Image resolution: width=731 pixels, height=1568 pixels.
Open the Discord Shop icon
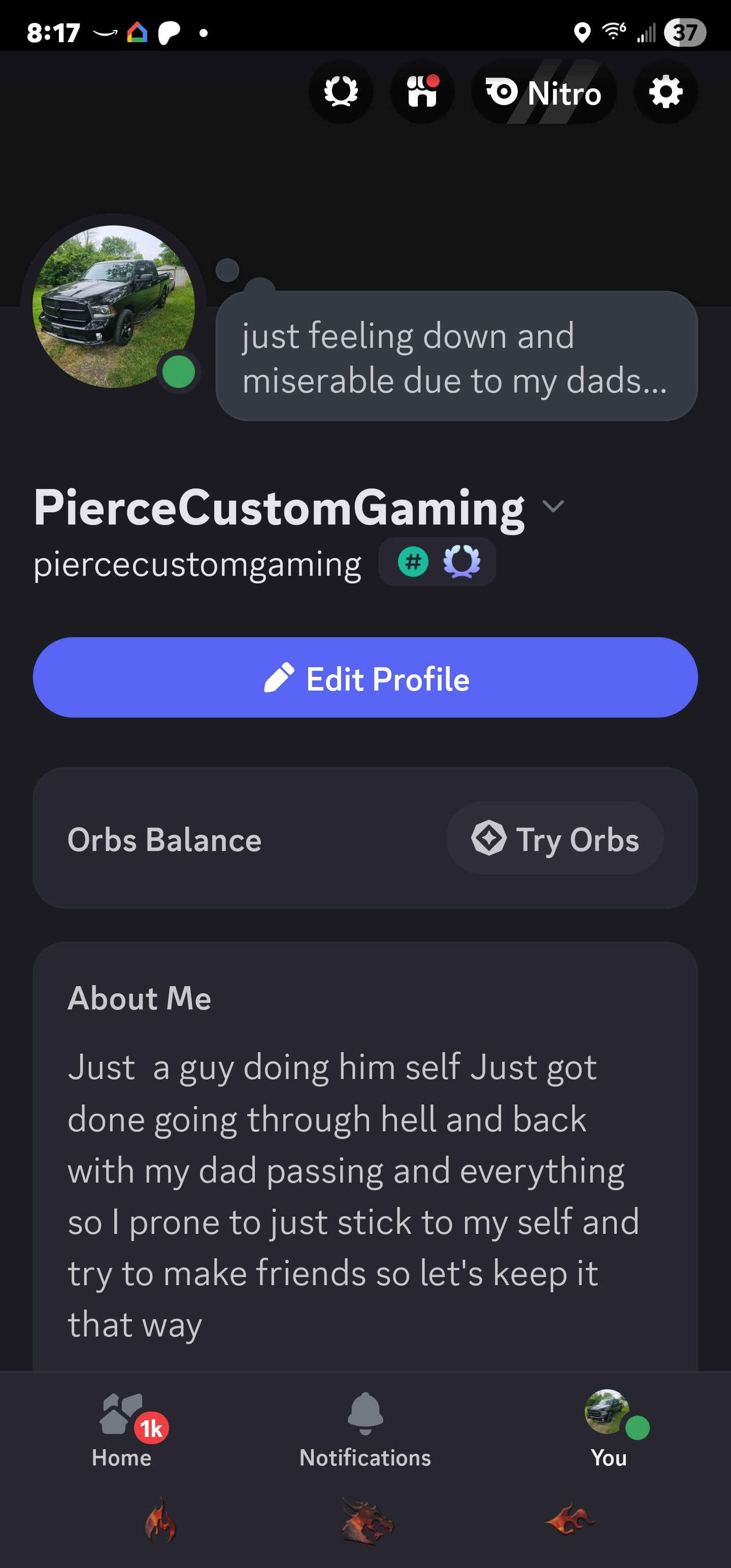click(422, 92)
